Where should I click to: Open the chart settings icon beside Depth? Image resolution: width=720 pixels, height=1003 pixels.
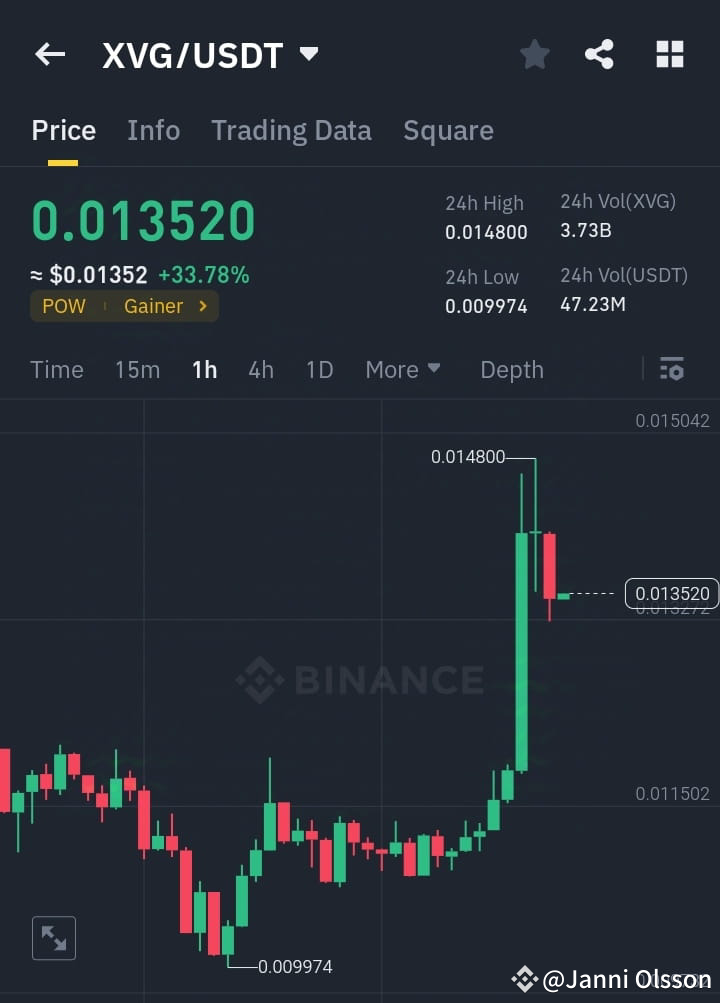coord(671,369)
